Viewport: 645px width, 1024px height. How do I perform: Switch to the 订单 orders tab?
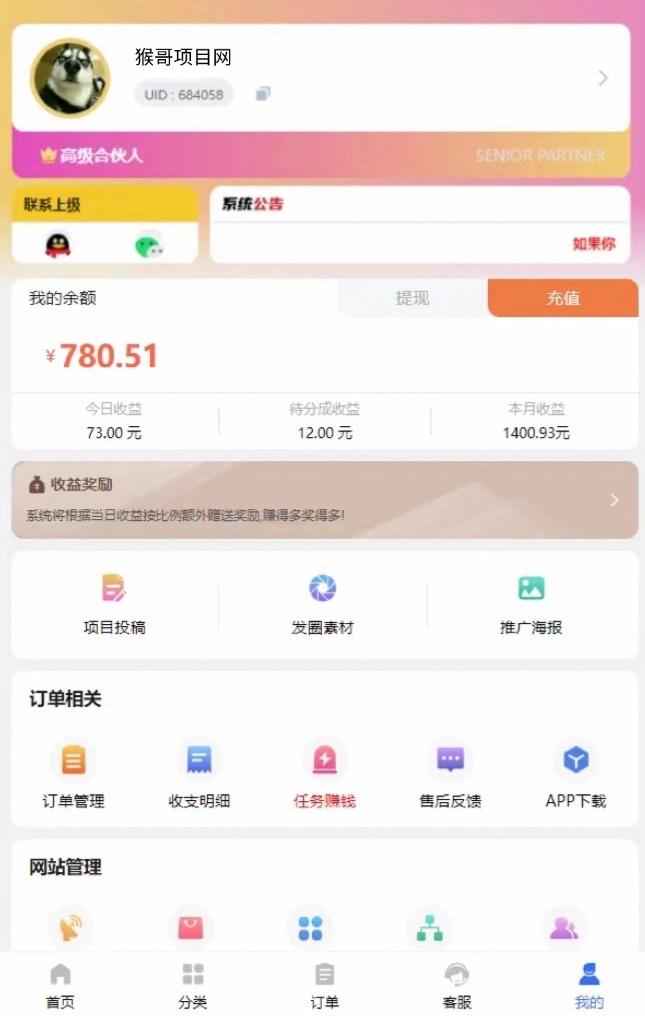click(x=324, y=986)
